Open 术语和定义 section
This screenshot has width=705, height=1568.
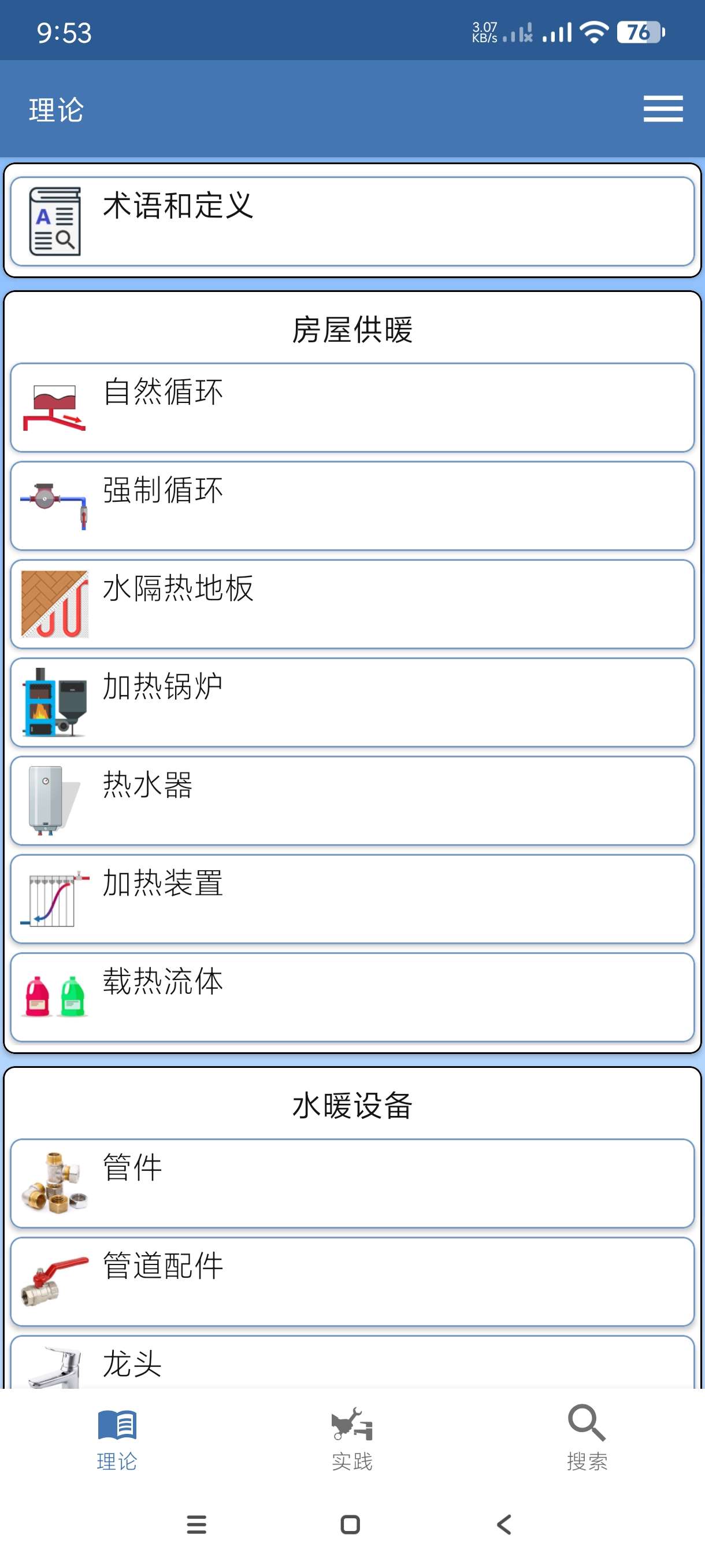tap(352, 221)
